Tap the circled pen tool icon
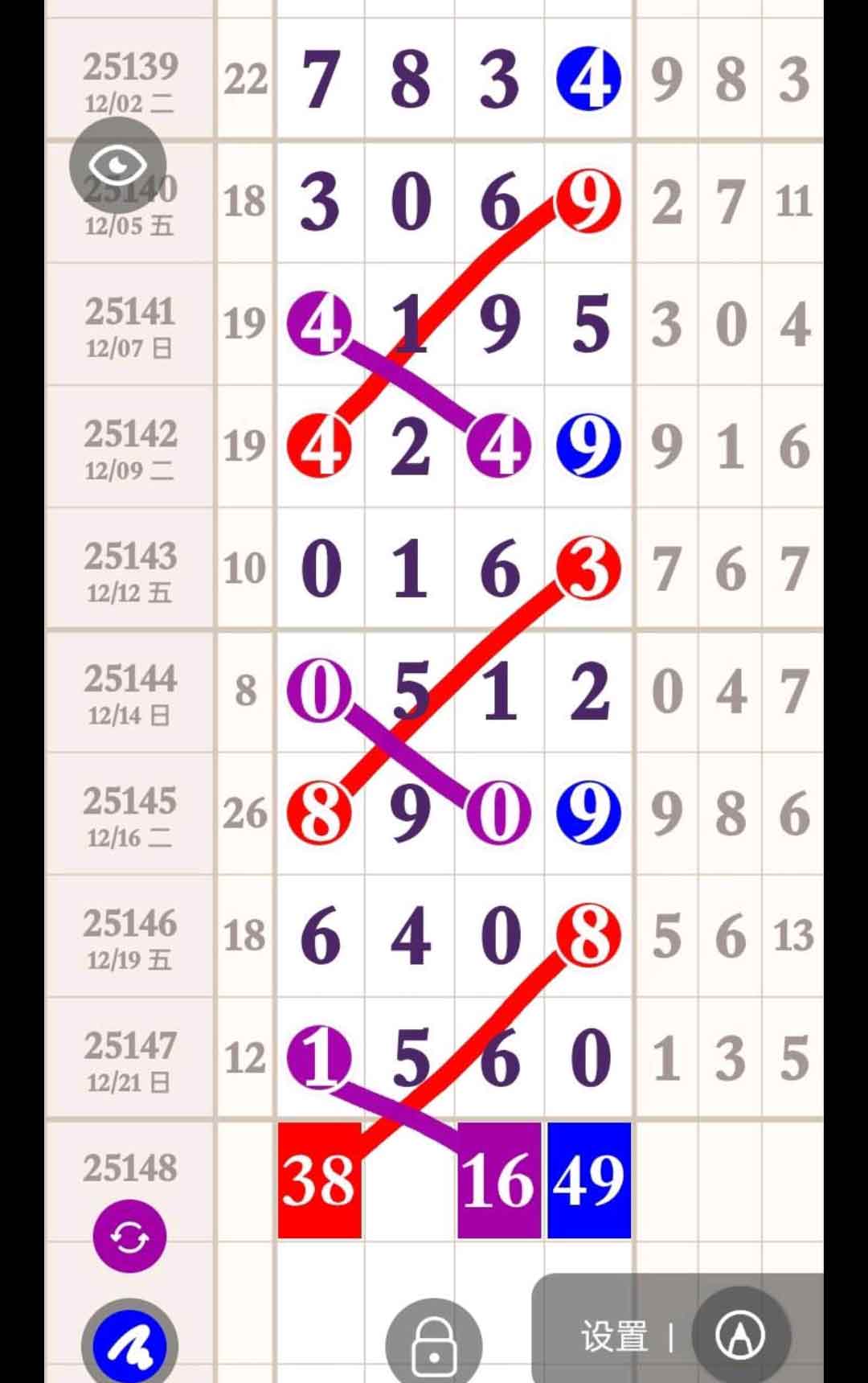Viewport: 868px width, 1383px height. pyautogui.click(x=740, y=1336)
